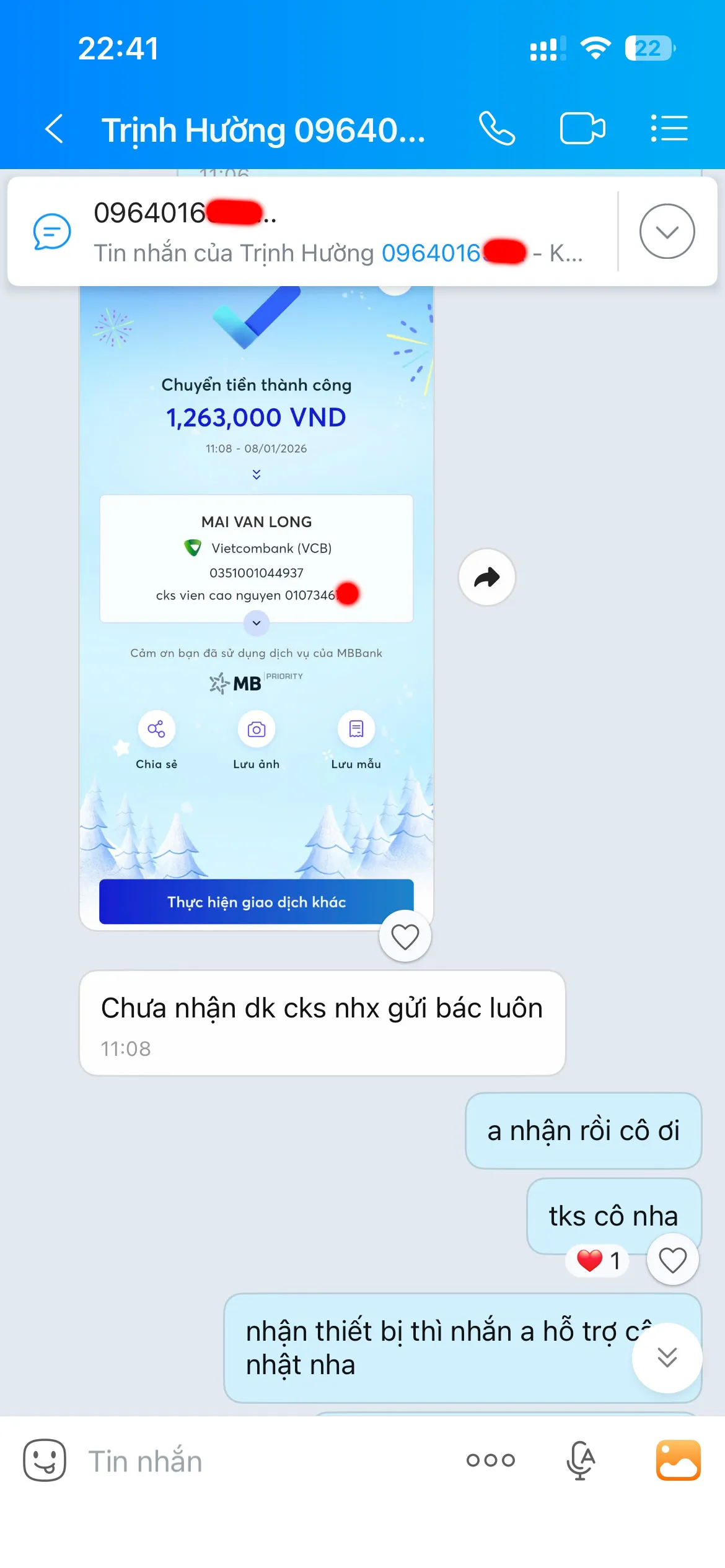React with heart to 'tks cô nha'
The width and height of the screenshot is (725, 1568).
[672, 1260]
